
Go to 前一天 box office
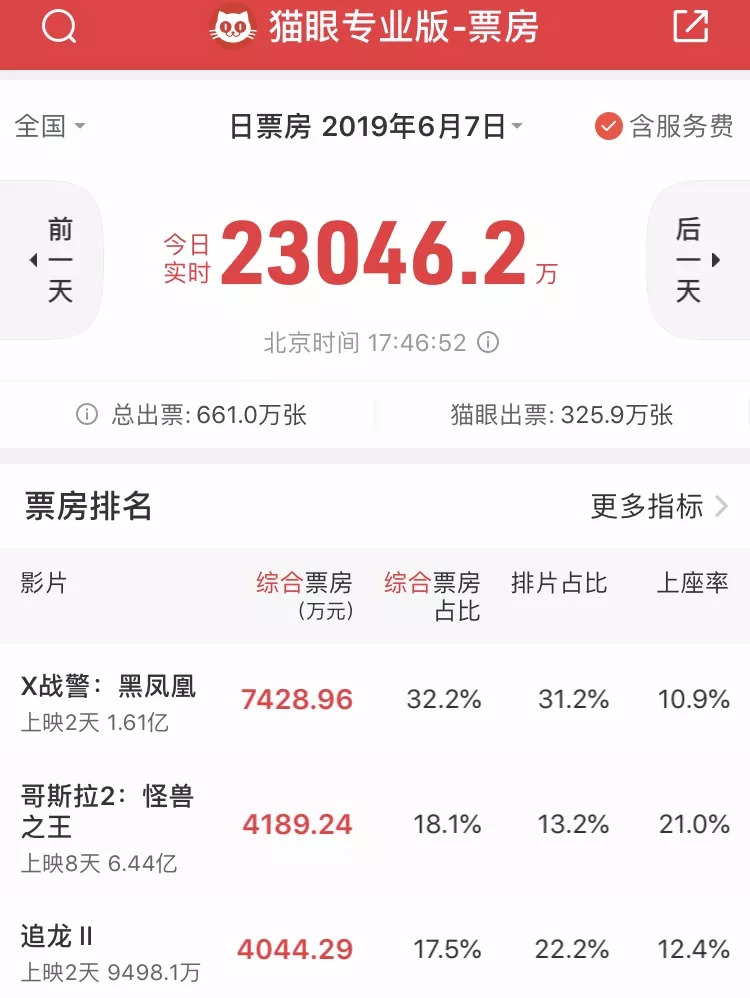click(x=53, y=260)
